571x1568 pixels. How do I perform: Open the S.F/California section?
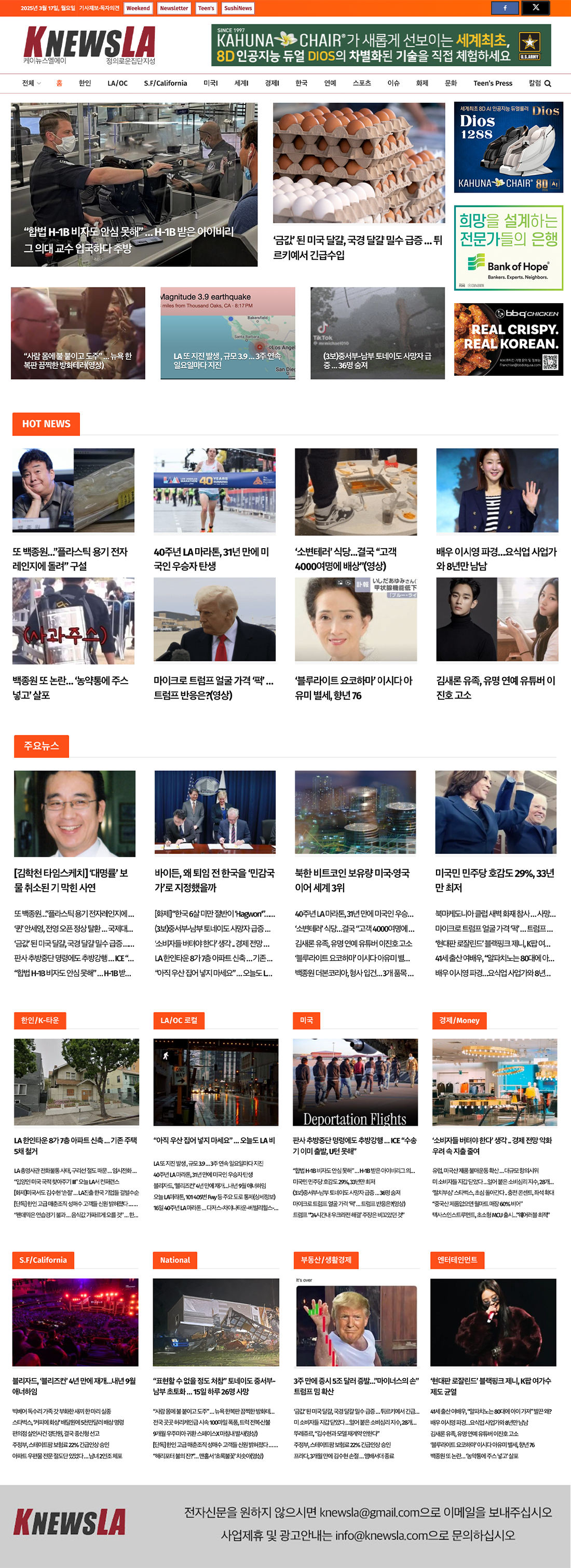click(x=165, y=84)
